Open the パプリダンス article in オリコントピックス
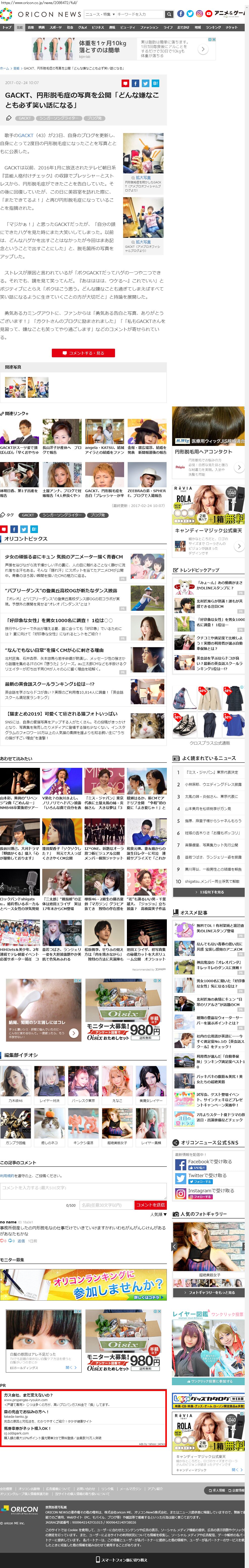The width and height of the screenshot is (249, 1568). (x=61, y=590)
